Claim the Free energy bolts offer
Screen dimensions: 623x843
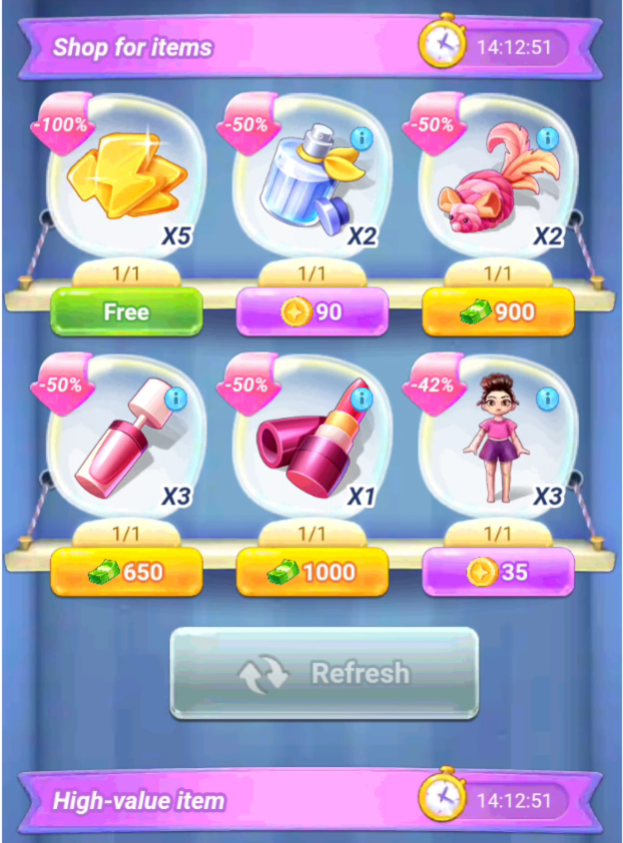coord(126,312)
